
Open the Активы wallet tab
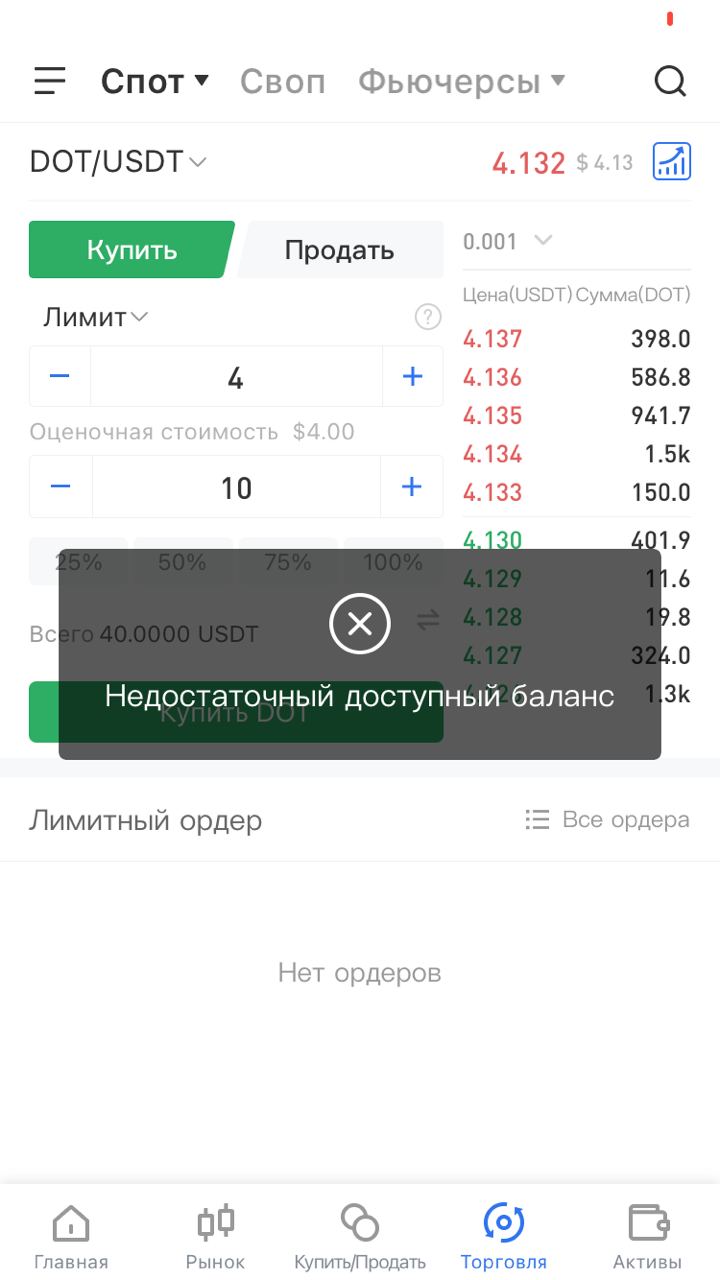(x=648, y=1236)
